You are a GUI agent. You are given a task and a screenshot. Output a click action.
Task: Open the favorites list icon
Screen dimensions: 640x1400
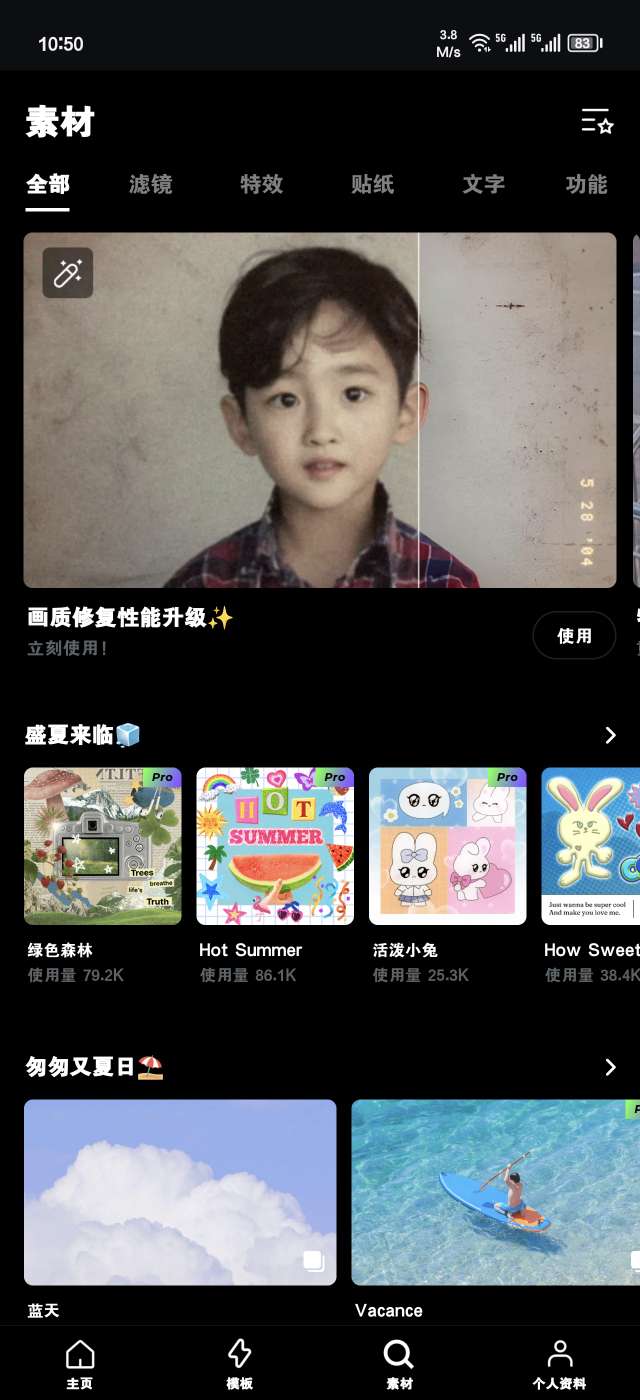(597, 121)
